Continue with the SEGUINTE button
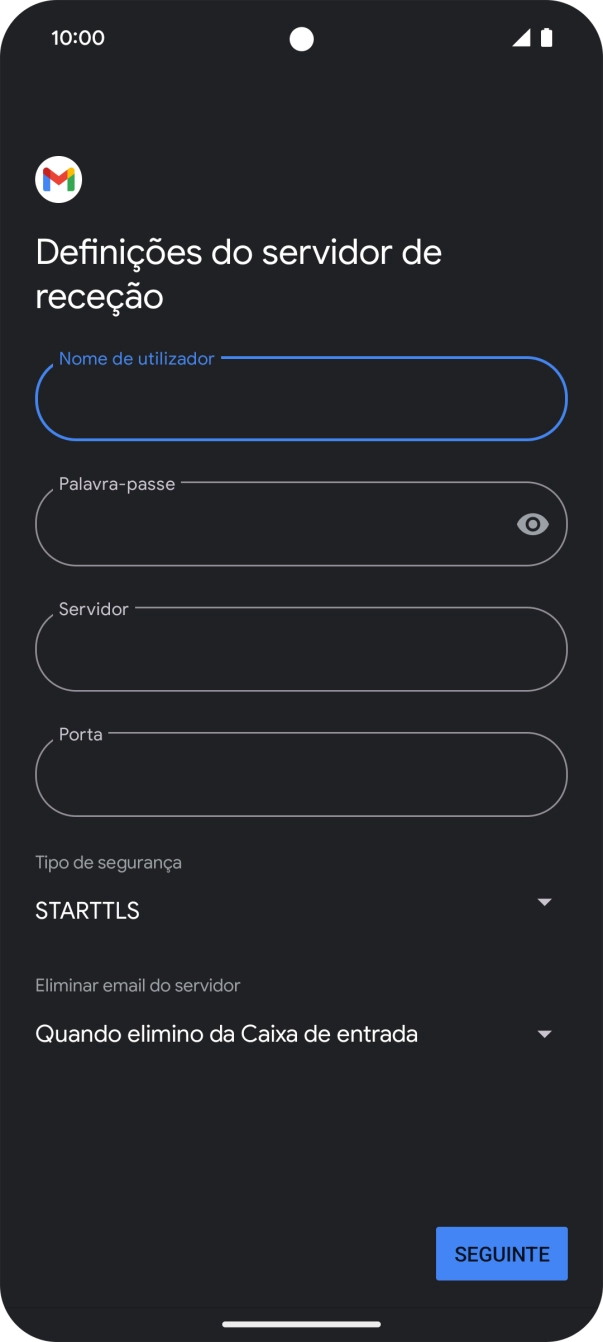Image resolution: width=603 pixels, height=1342 pixels. (x=501, y=1254)
